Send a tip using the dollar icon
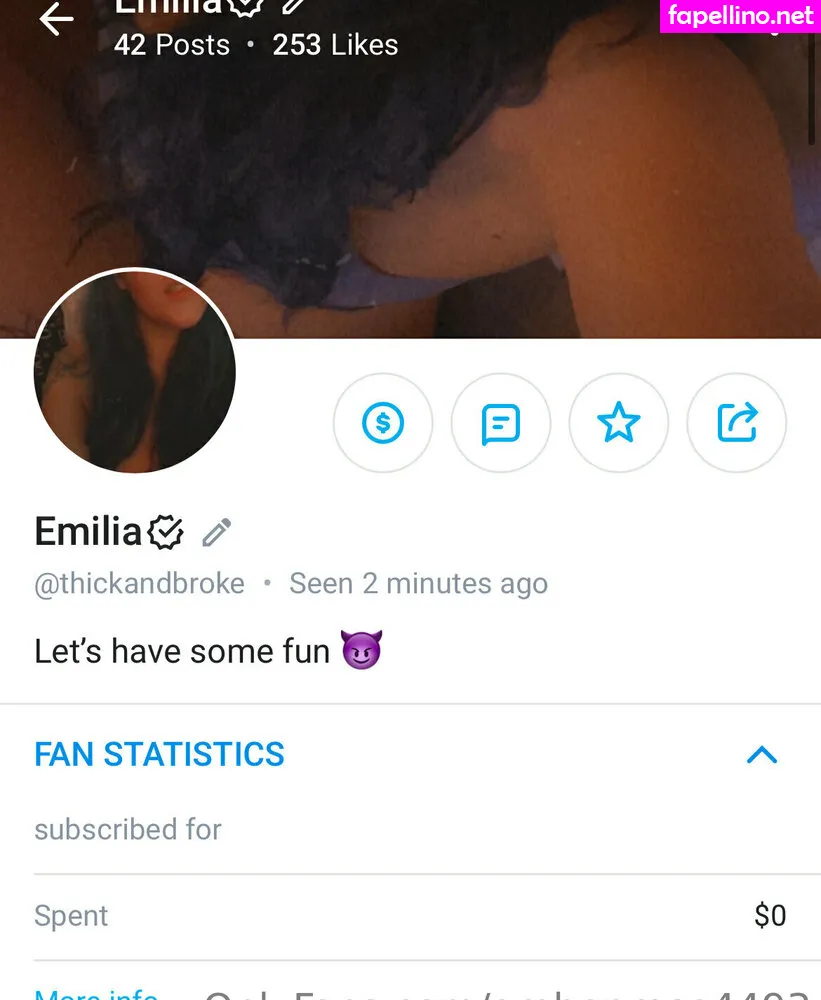The width and height of the screenshot is (821, 1000). pyautogui.click(x=383, y=422)
